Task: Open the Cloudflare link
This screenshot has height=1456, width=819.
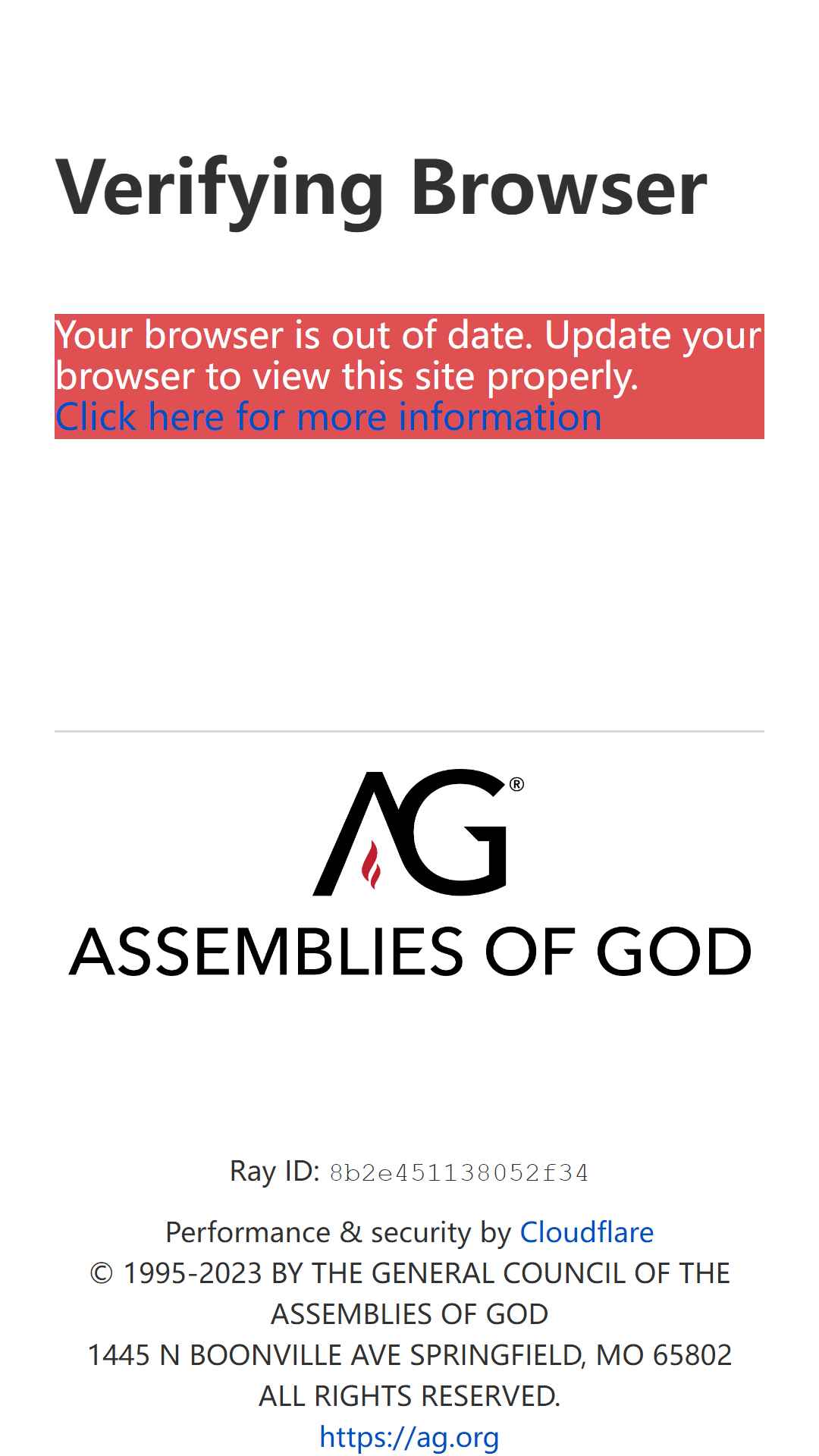Action: coord(586,1232)
